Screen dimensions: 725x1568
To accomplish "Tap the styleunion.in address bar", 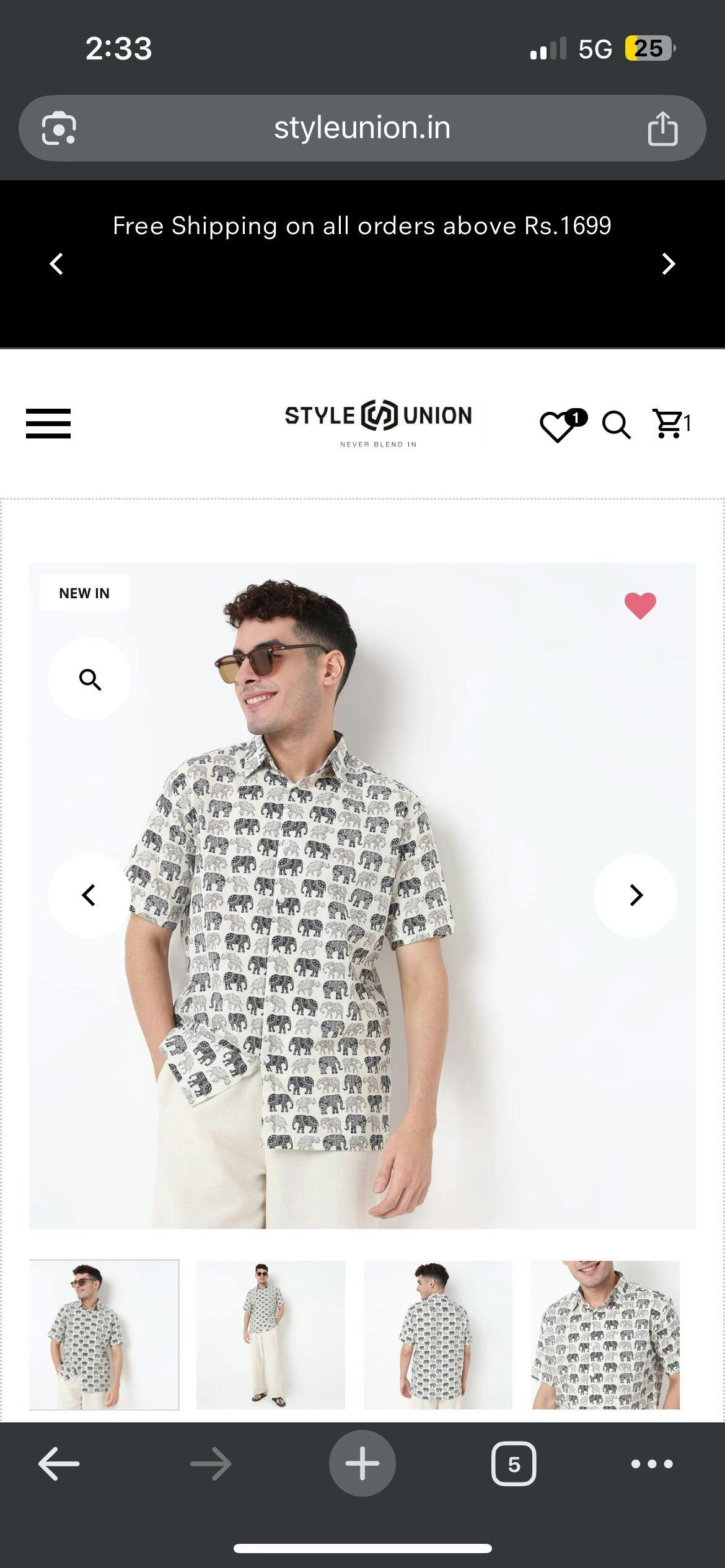I will 362,128.
